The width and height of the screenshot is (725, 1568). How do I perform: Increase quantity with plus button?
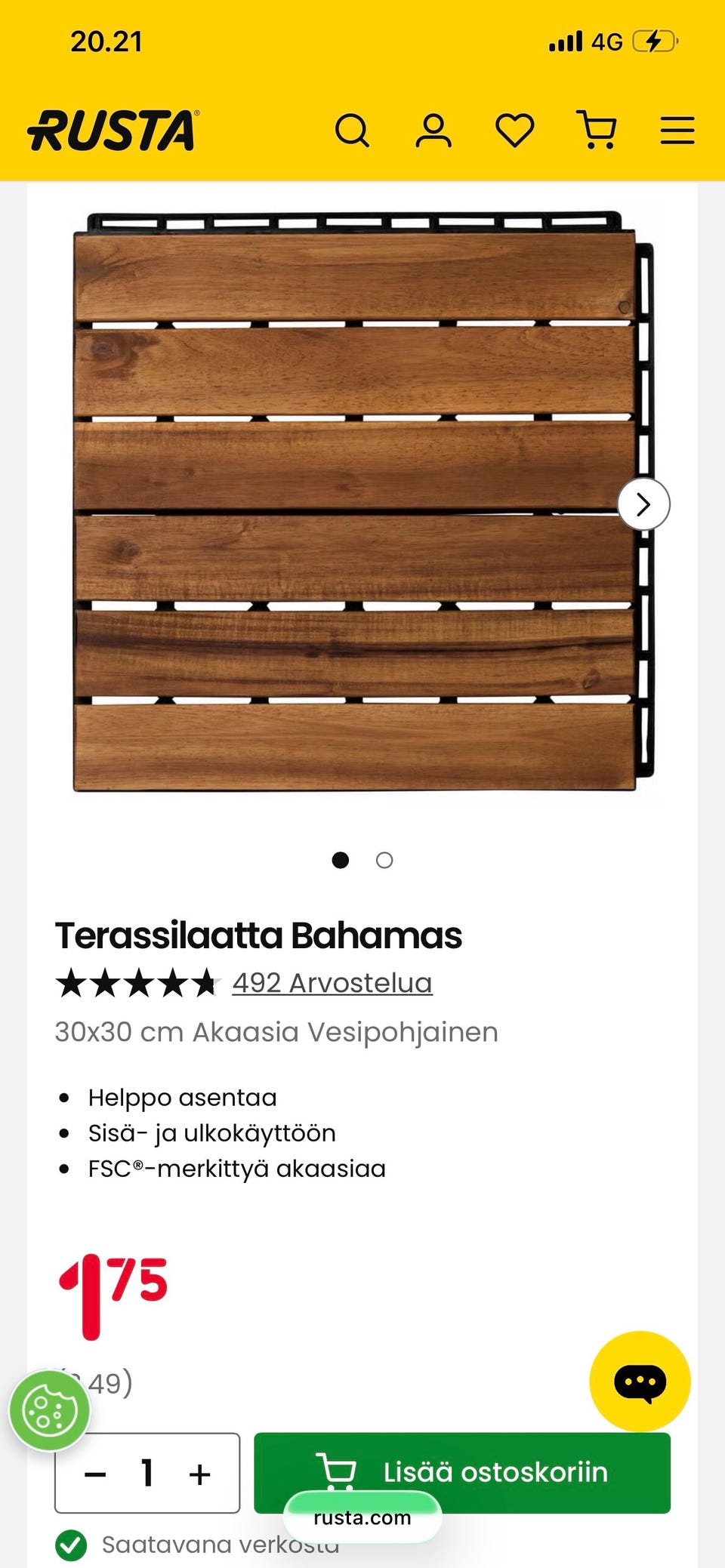click(x=200, y=1473)
